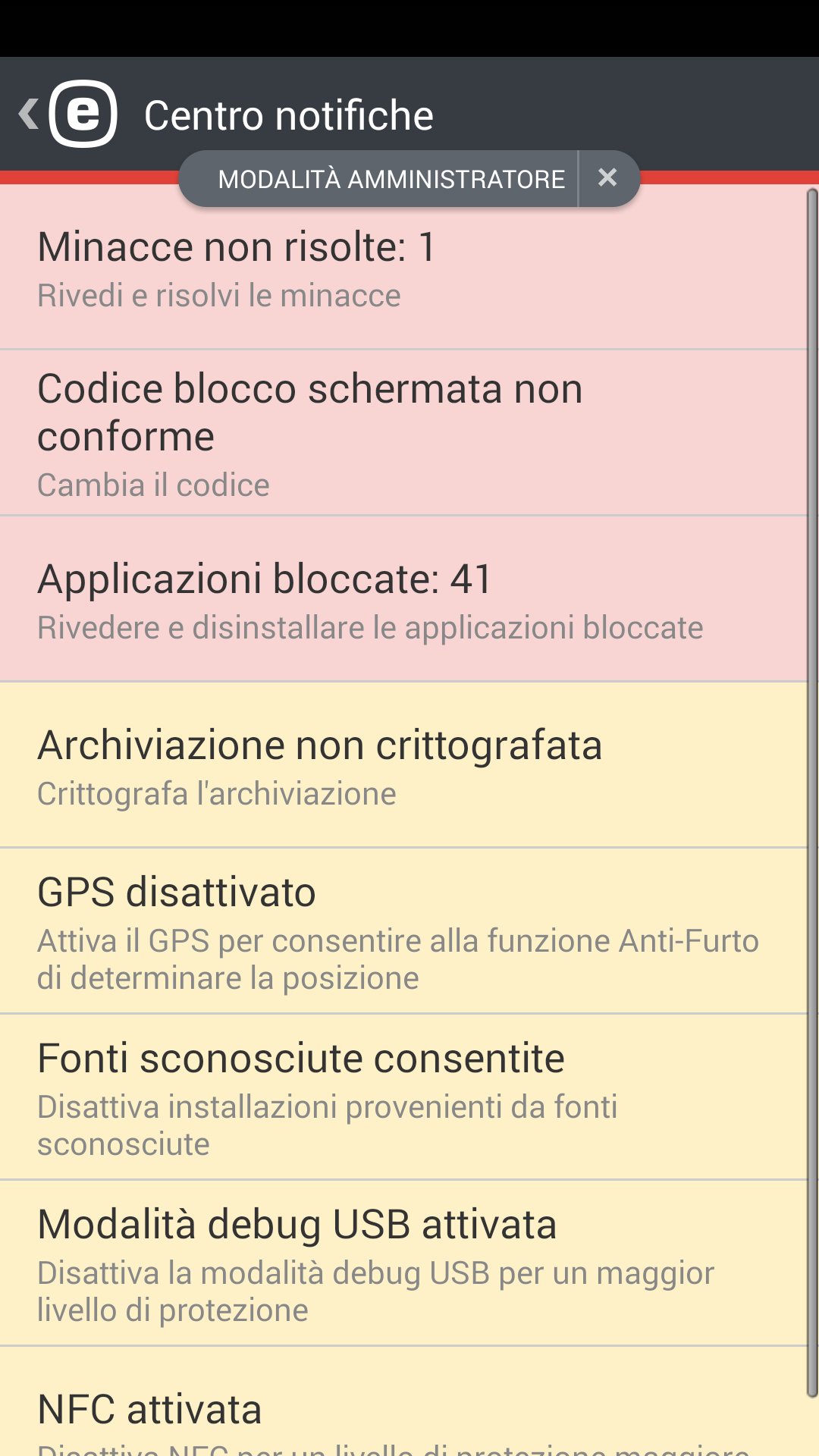Screen dimensions: 819x1456
Task: Tap 'Rivedere e disinstallare le applicazioni bloccate'
Action: (370, 627)
